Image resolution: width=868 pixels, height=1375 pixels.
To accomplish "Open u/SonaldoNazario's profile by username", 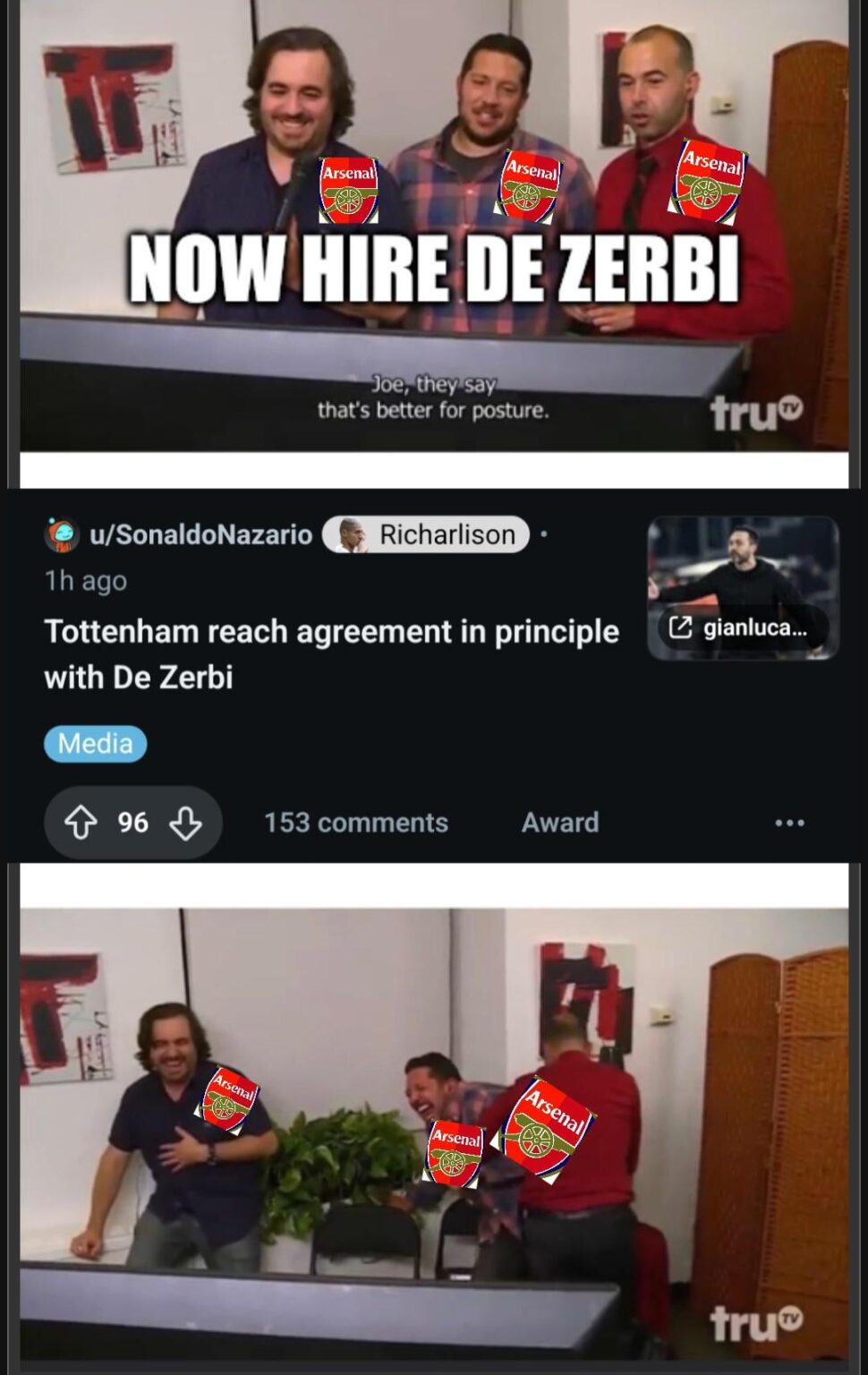I will click(201, 534).
